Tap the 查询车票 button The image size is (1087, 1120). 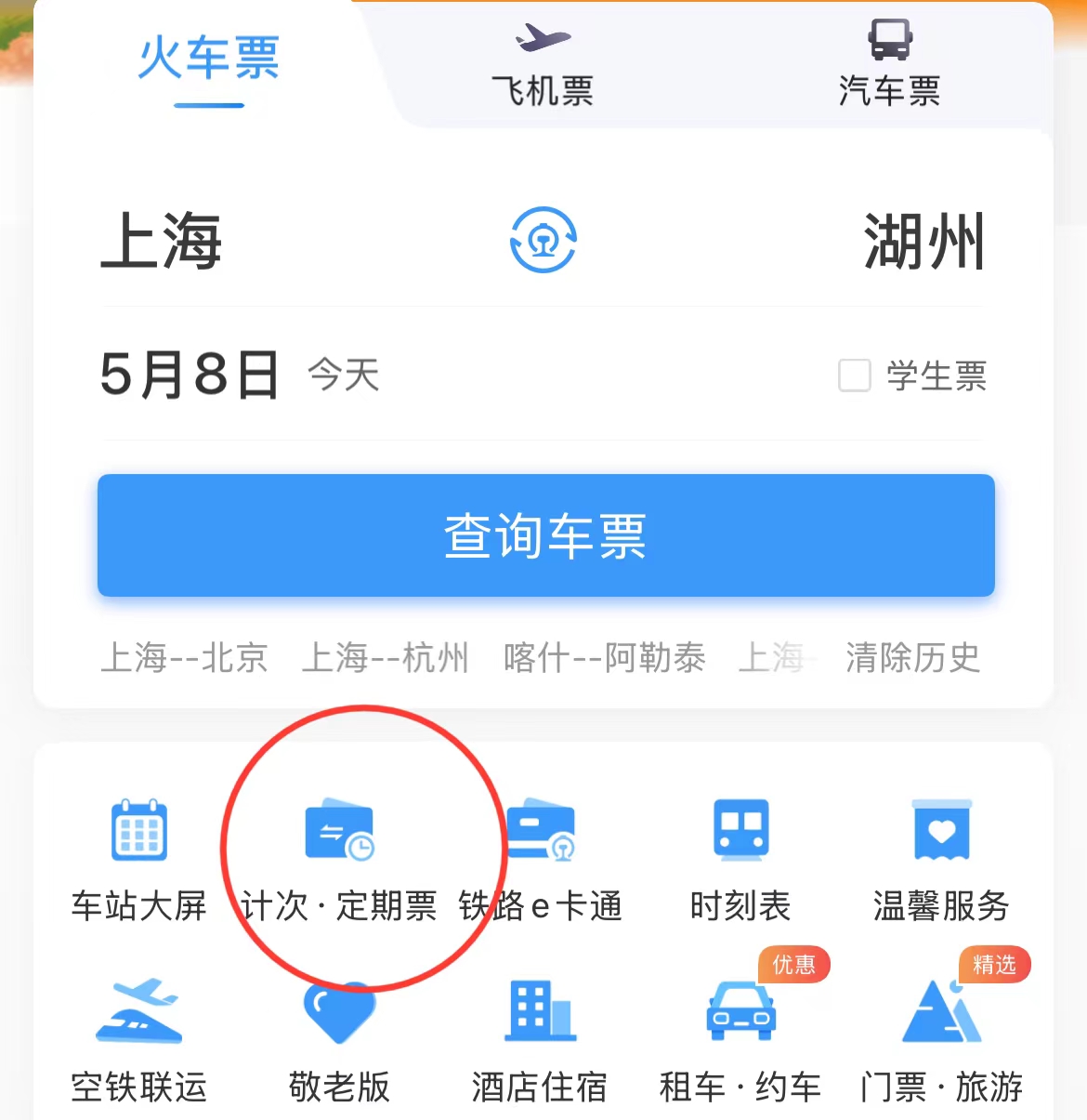click(x=545, y=535)
